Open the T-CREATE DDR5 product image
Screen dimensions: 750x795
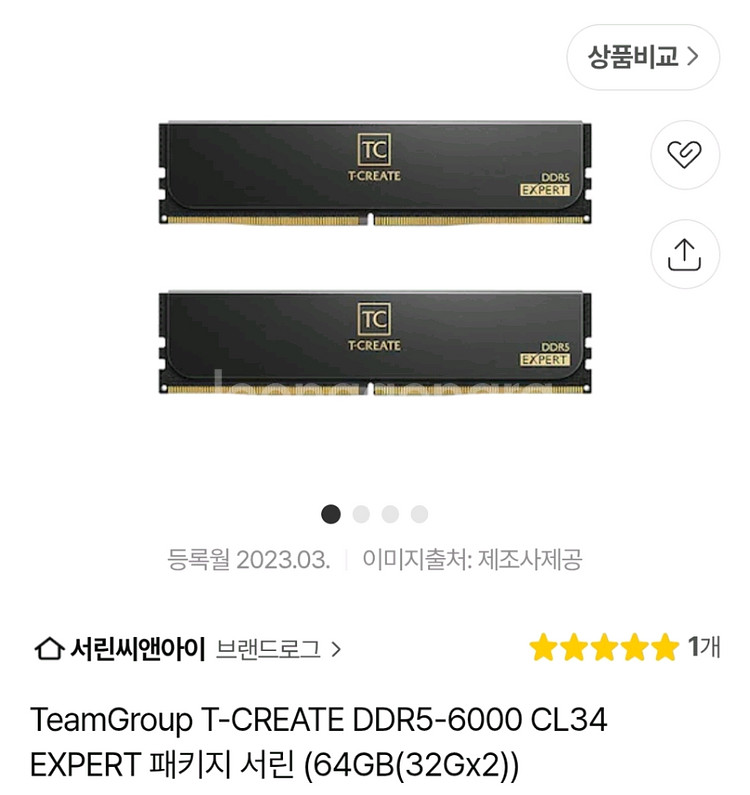375,258
